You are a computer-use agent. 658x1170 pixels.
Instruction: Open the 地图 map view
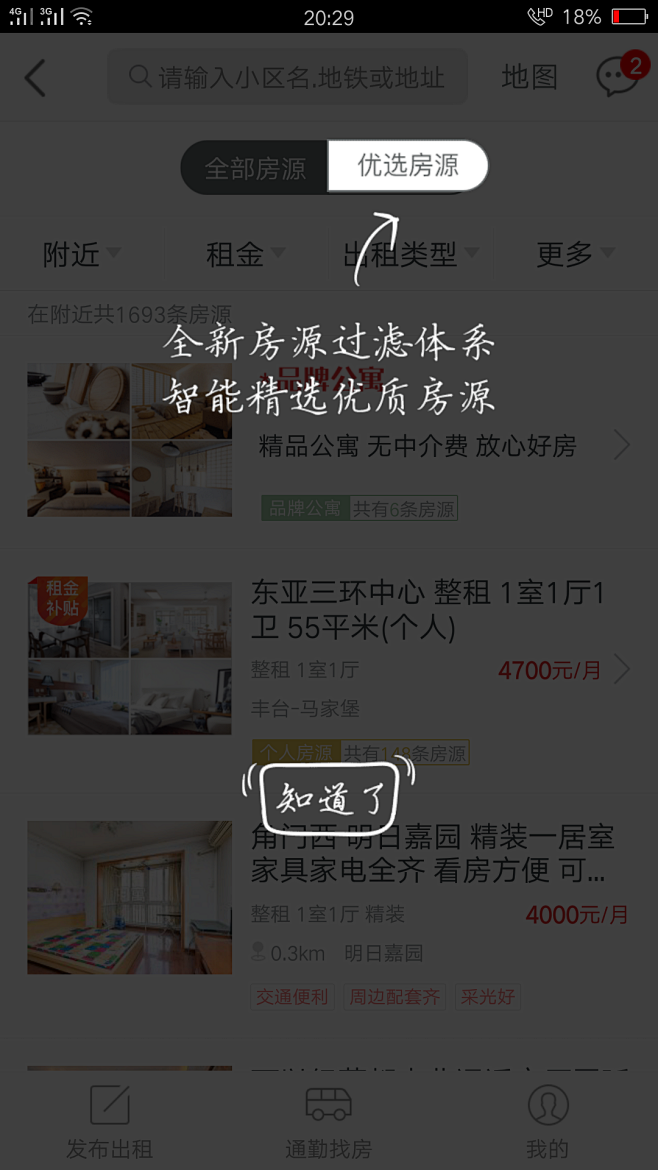[529, 78]
